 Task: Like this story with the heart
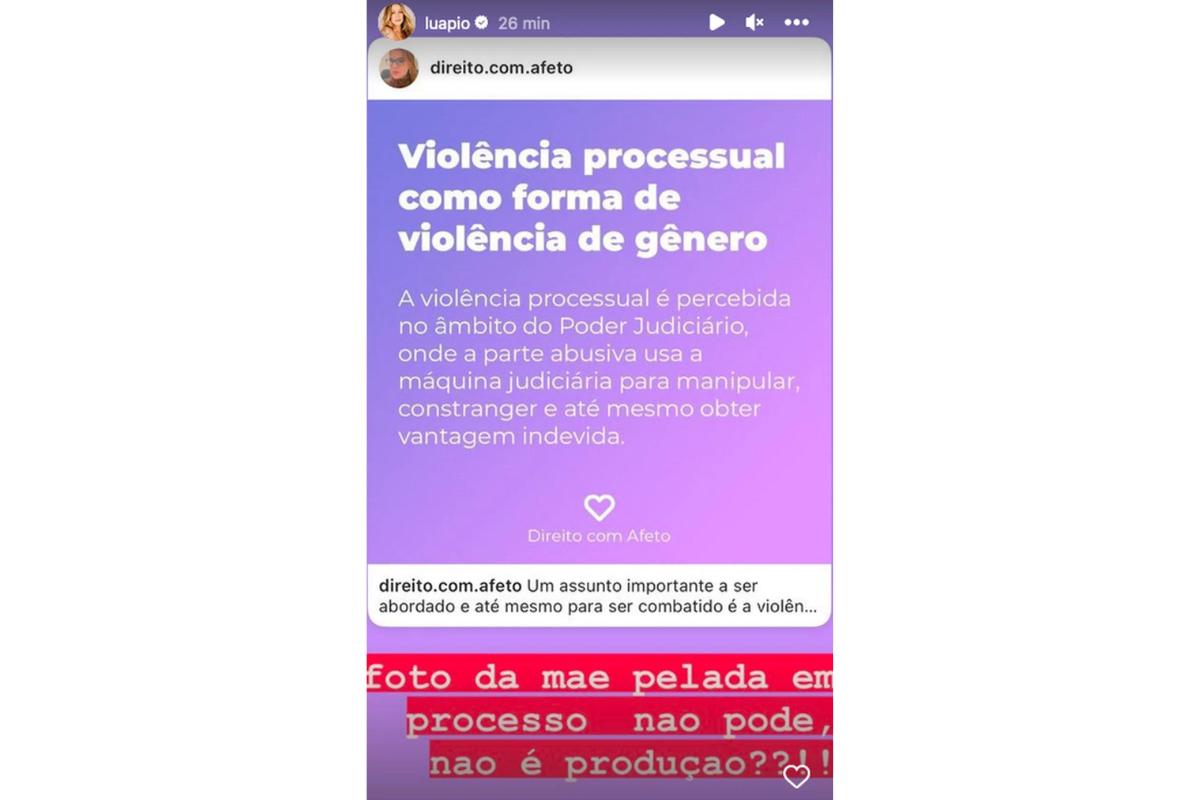coord(796,776)
